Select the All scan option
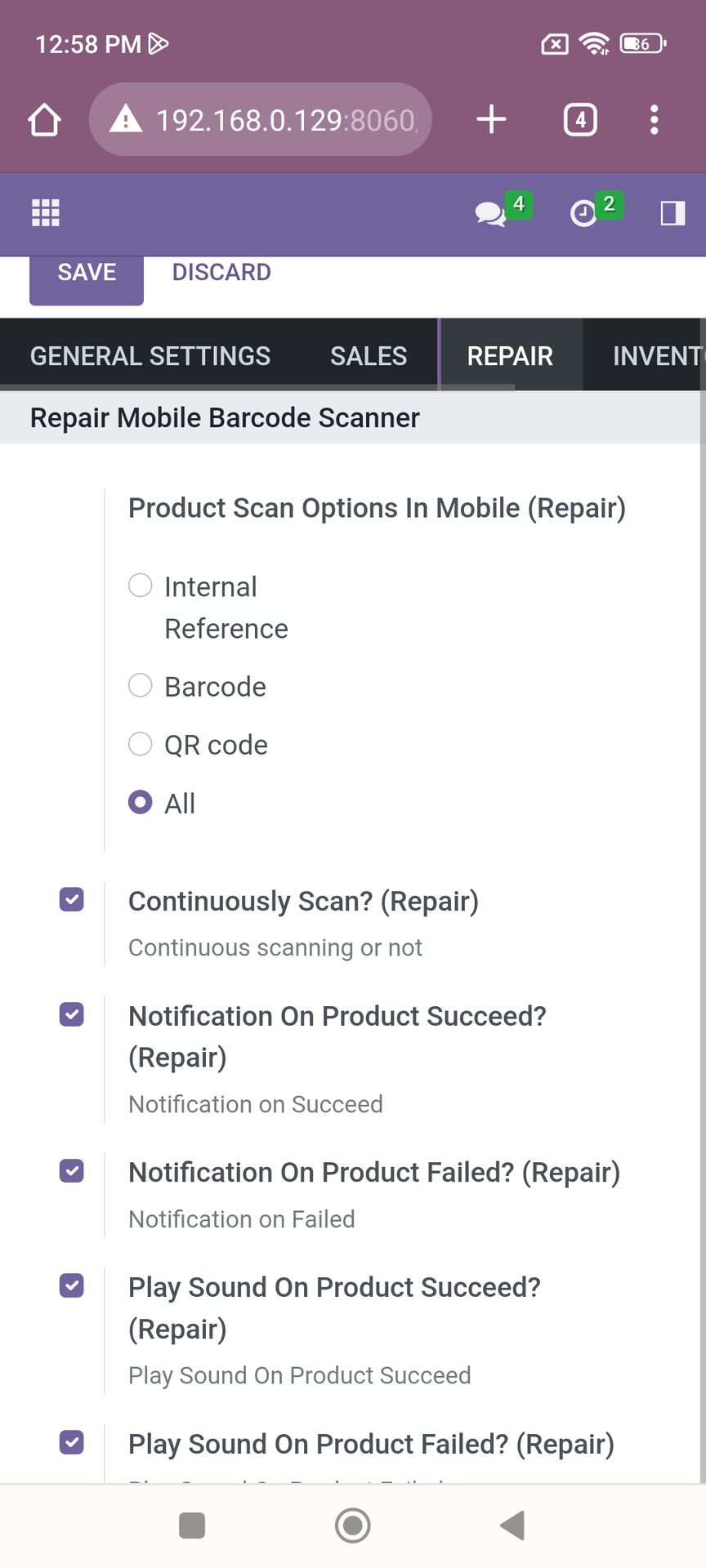 pos(141,803)
